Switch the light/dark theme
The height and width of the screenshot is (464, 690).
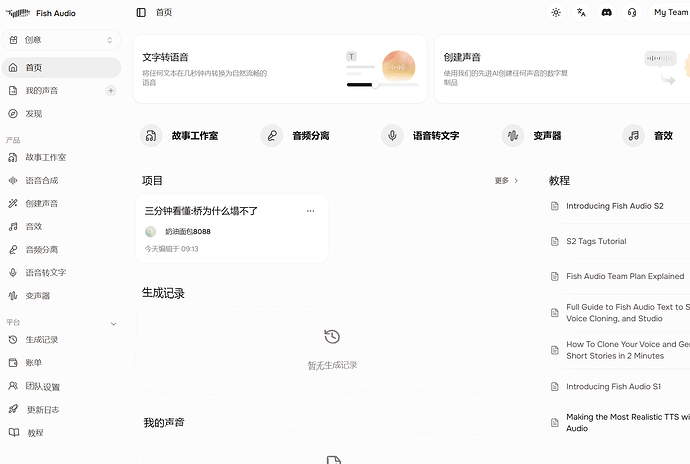pyautogui.click(x=556, y=12)
